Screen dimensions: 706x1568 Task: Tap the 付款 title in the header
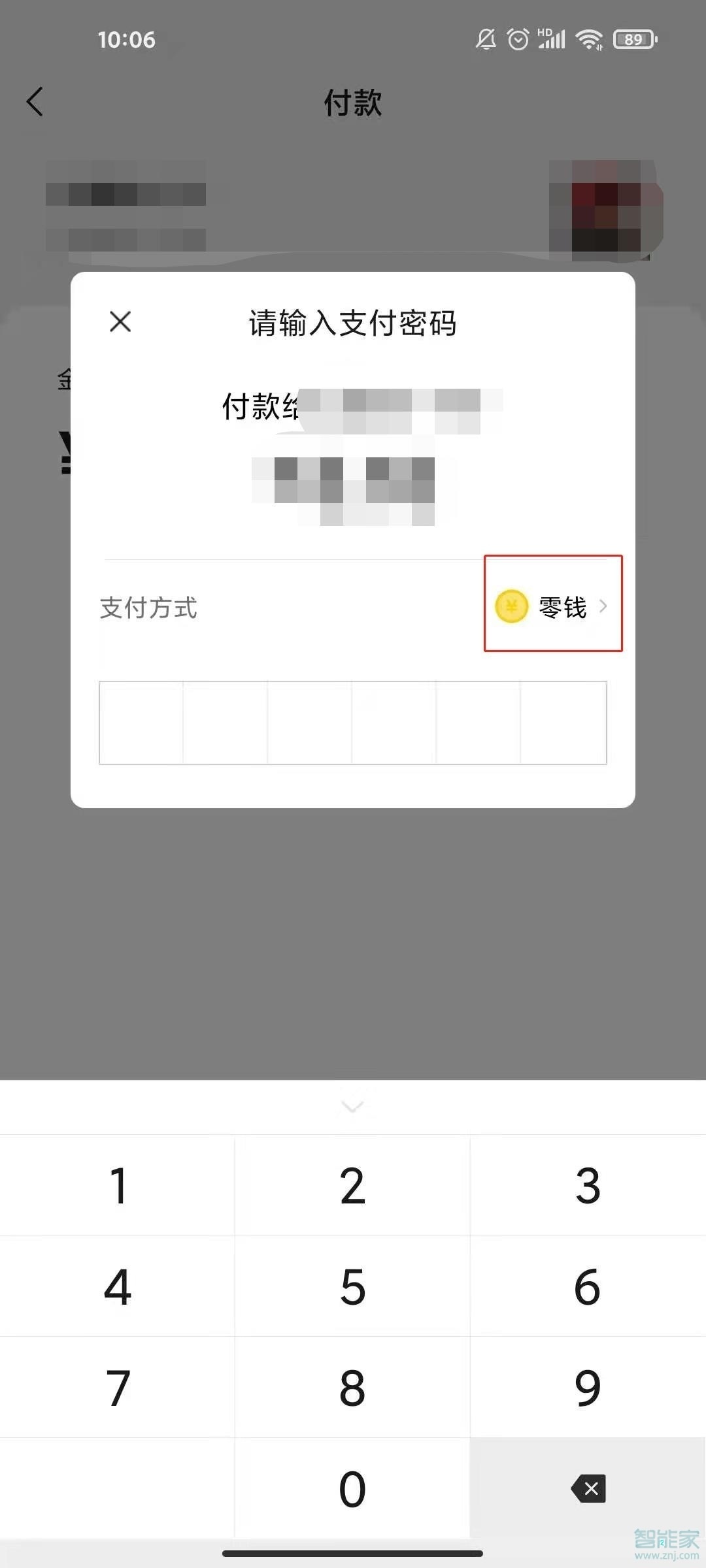tap(352, 103)
